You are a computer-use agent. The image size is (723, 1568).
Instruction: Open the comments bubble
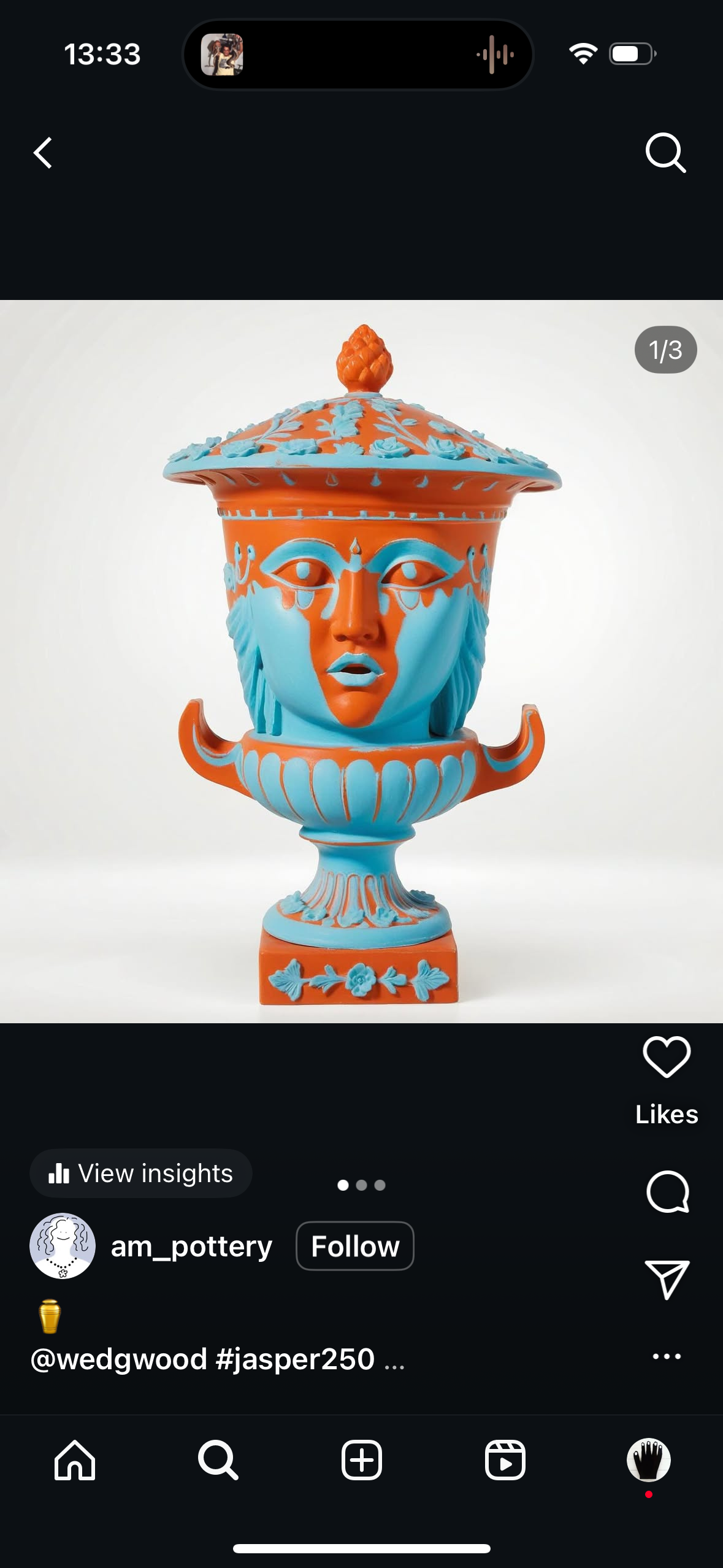[x=667, y=1191]
